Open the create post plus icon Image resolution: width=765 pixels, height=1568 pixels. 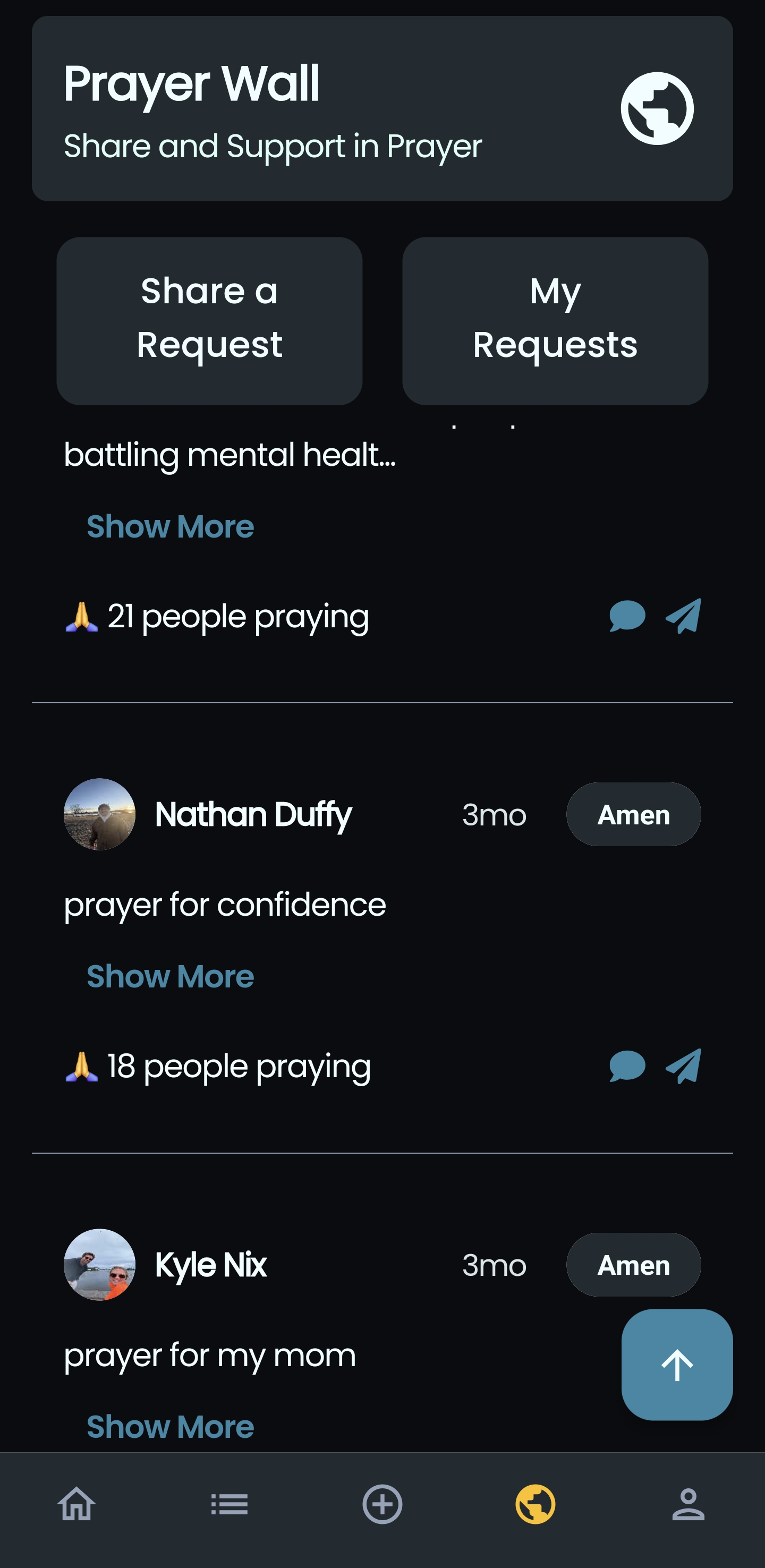click(x=382, y=1504)
